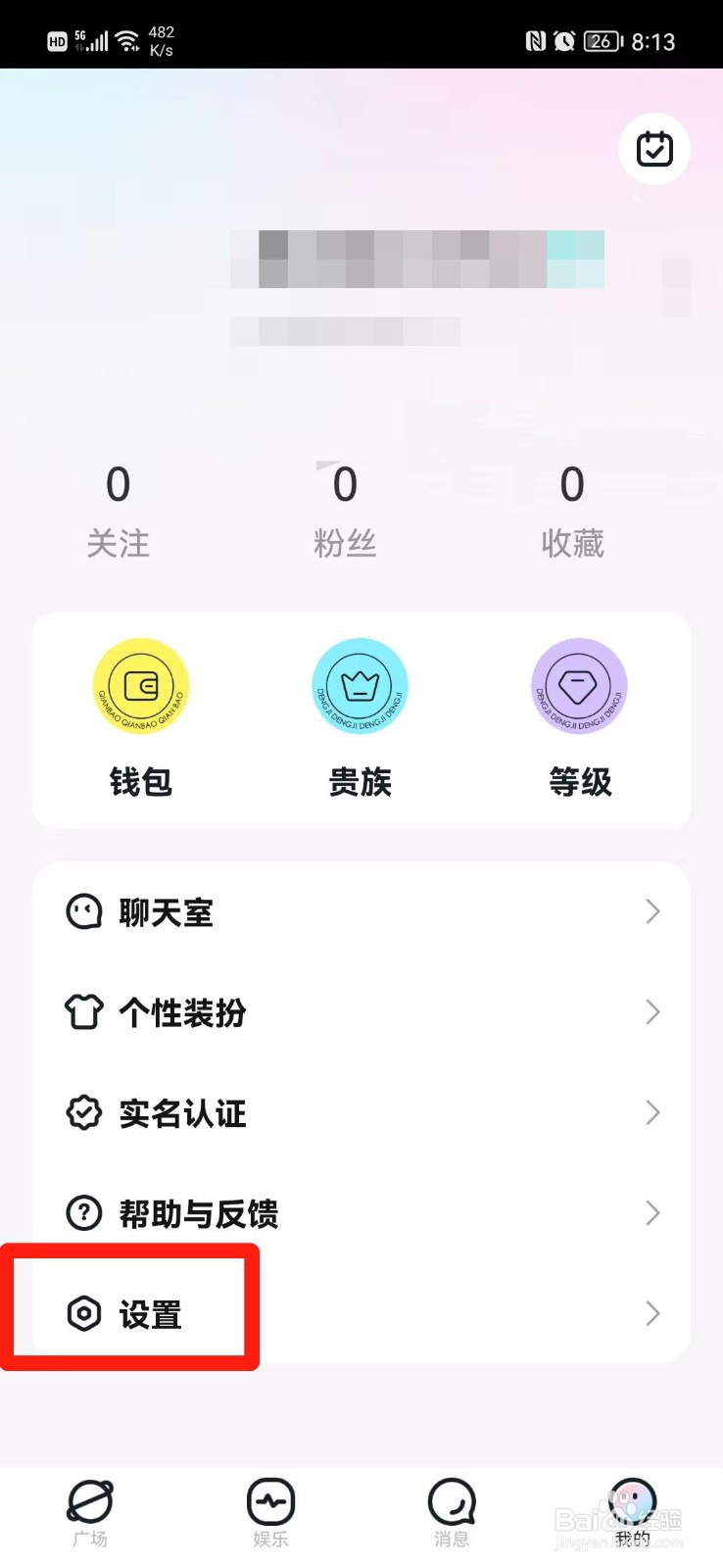This screenshot has height=1568, width=723.
Task: Switch to the 娱乐 tab
Action: (x=270, y=1513)
